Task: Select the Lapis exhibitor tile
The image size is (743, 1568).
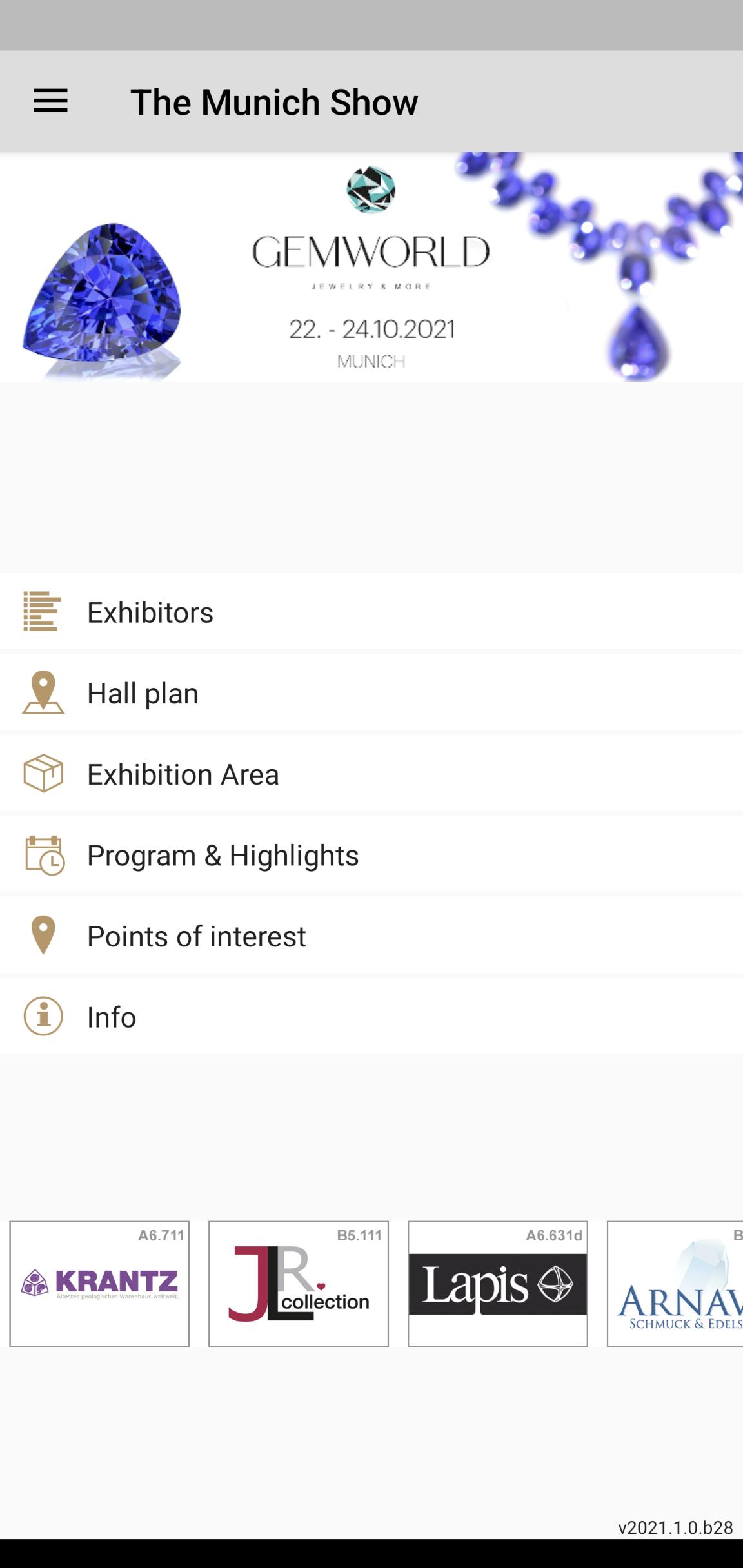Action: tap(498, 1283)
